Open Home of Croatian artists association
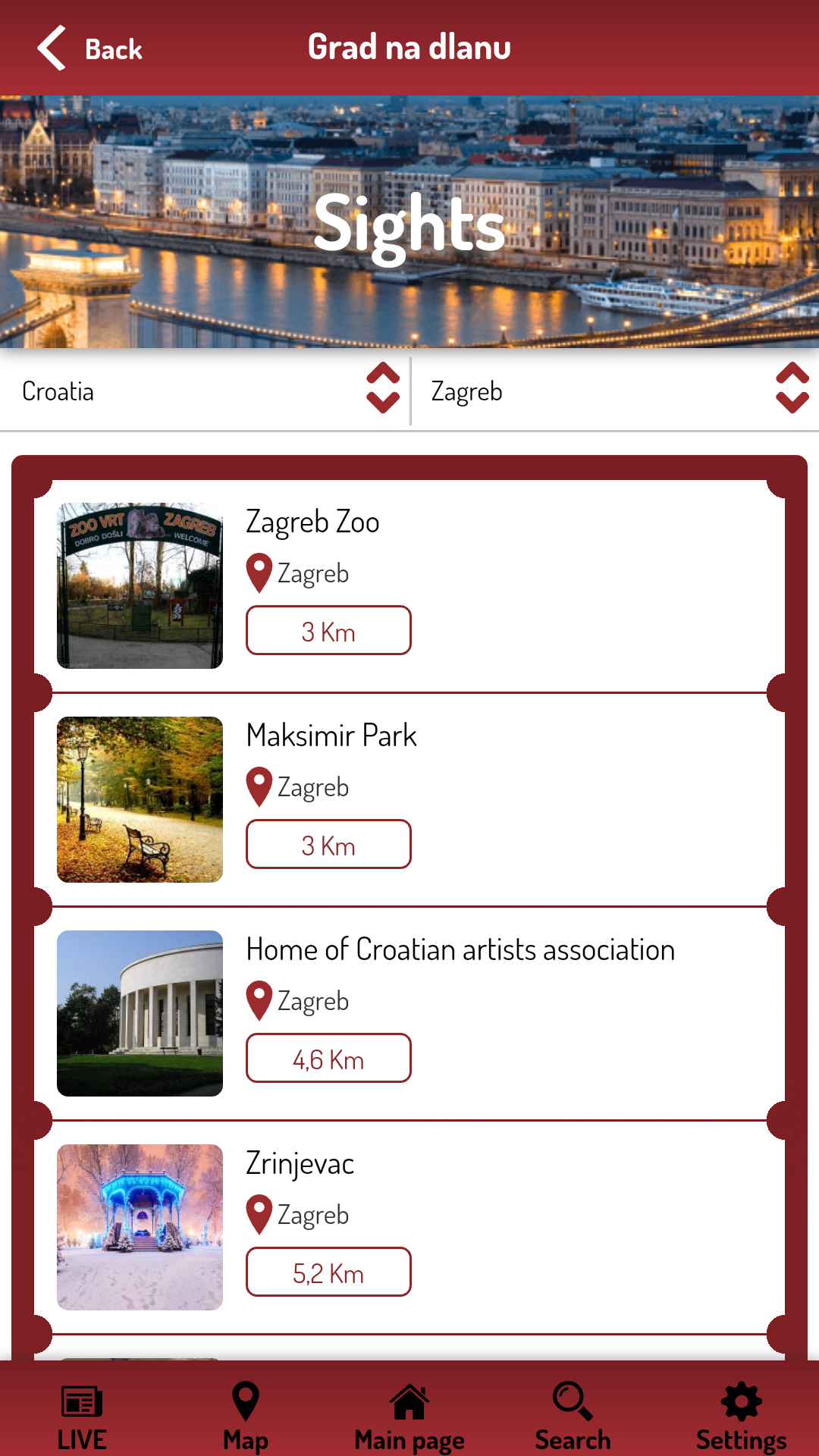 pos(409,1013)
